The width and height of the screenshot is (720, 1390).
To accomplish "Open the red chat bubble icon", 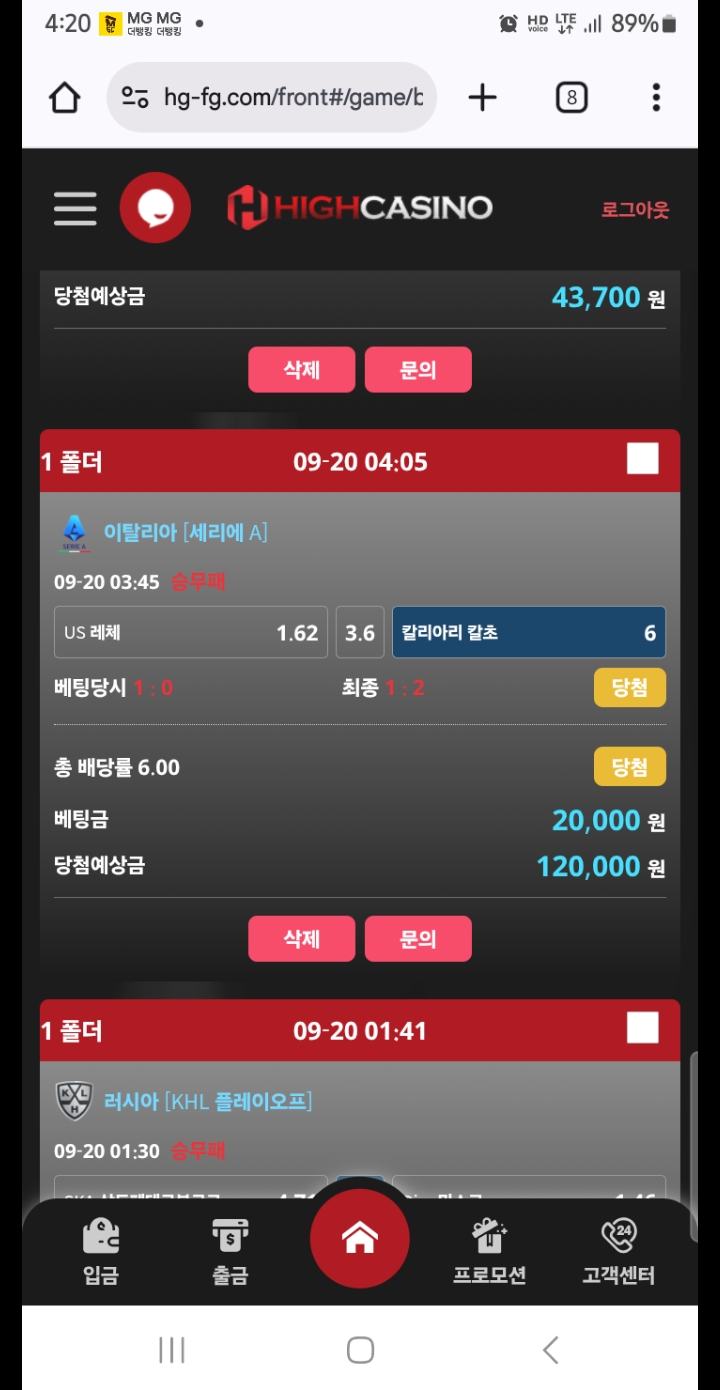I will pyautogui.click(x=155, y=208).
